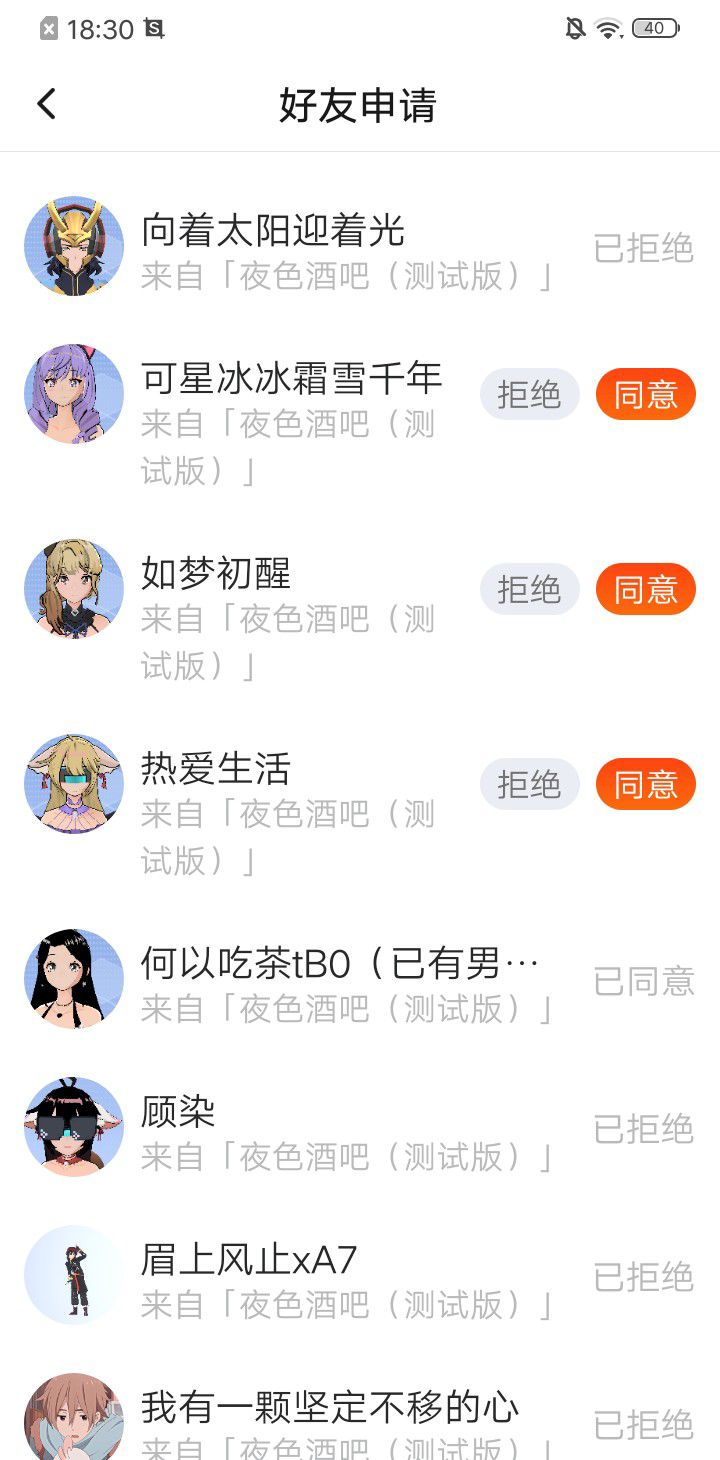View 可星冰冰霜雪千年's avatar
Screen dimensions: 720x1460
pos(74,394)
